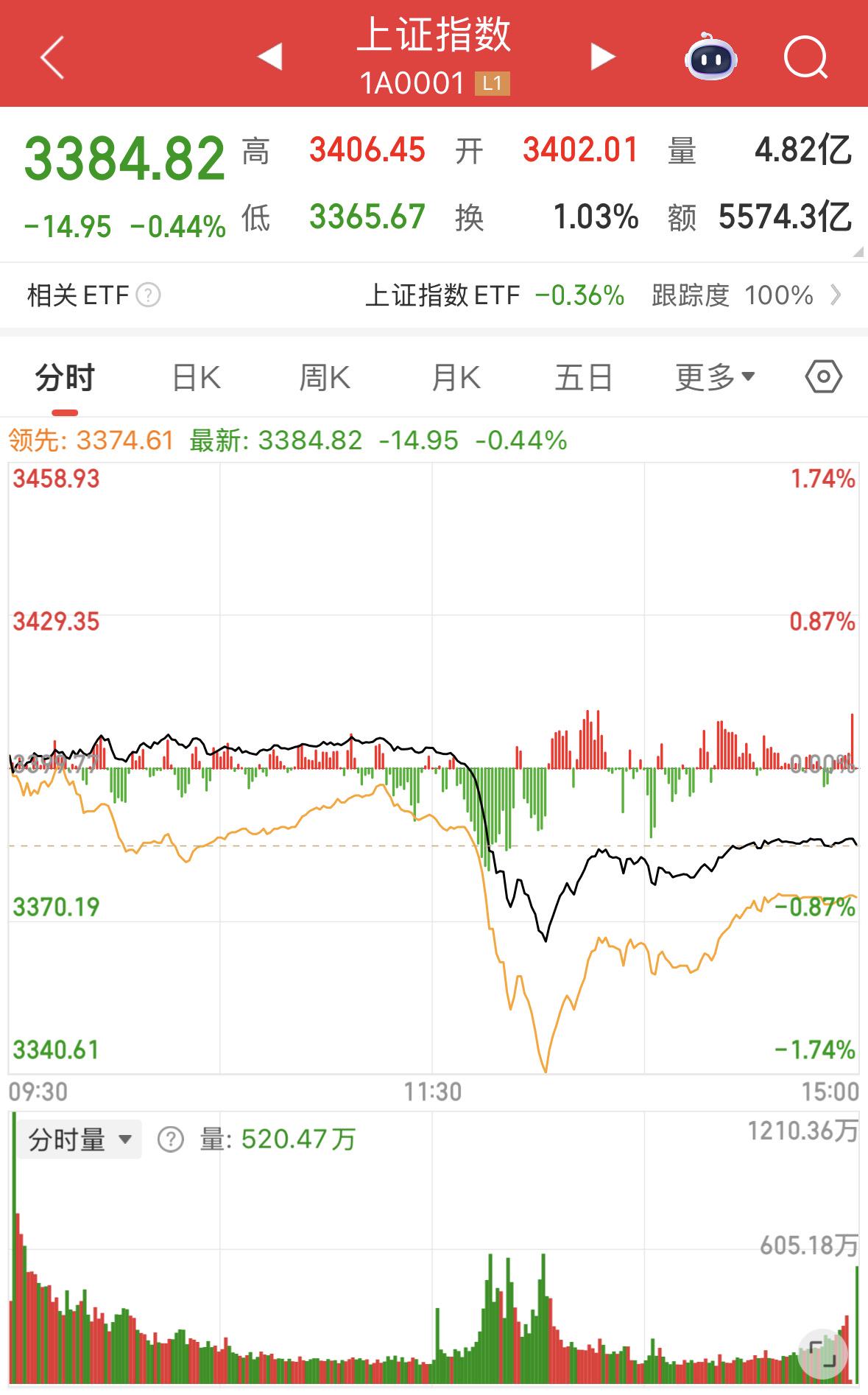Image resolution: width=868 pixels, height=1395 pixels.
Task: Switch to the previous index with left triangle
Action: 270,57
